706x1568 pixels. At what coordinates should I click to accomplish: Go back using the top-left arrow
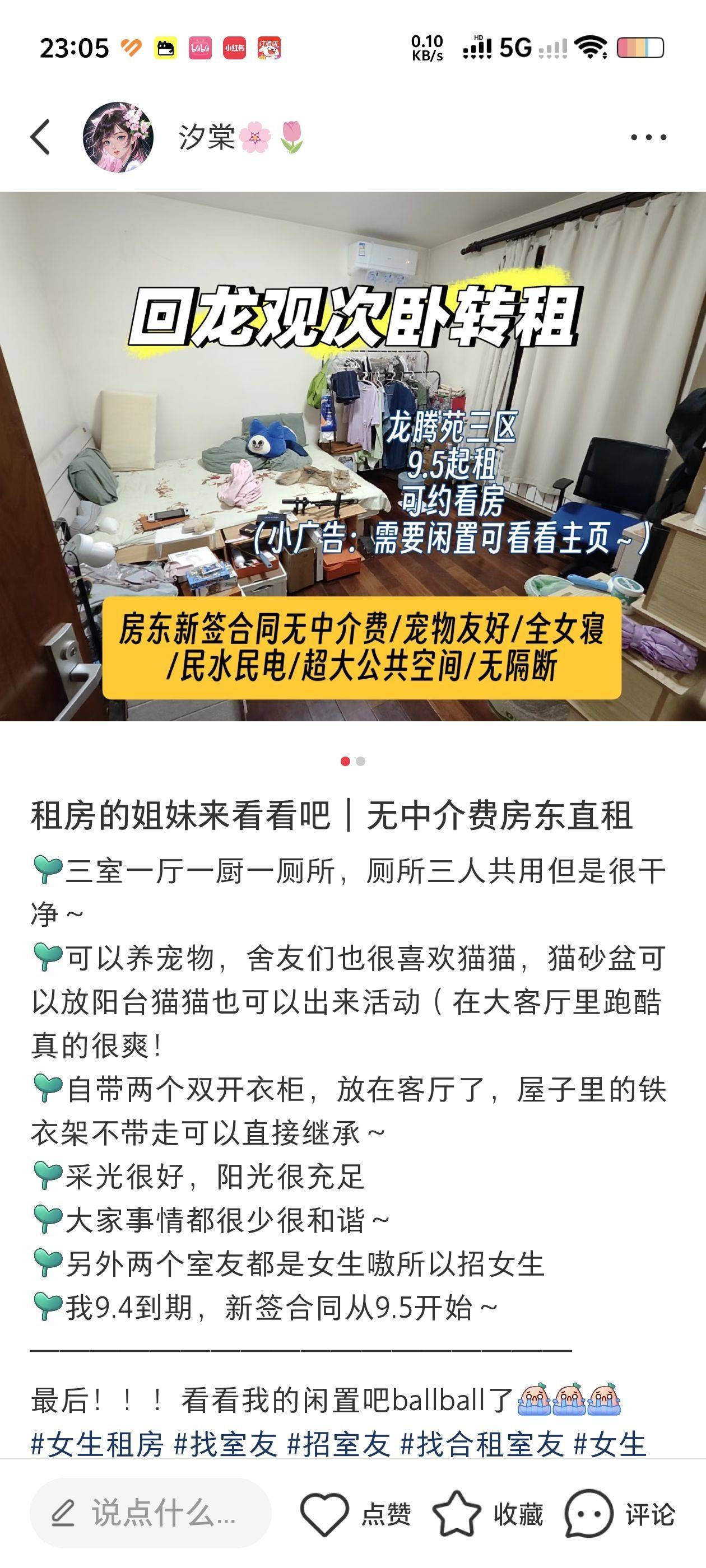pos(40,137)
